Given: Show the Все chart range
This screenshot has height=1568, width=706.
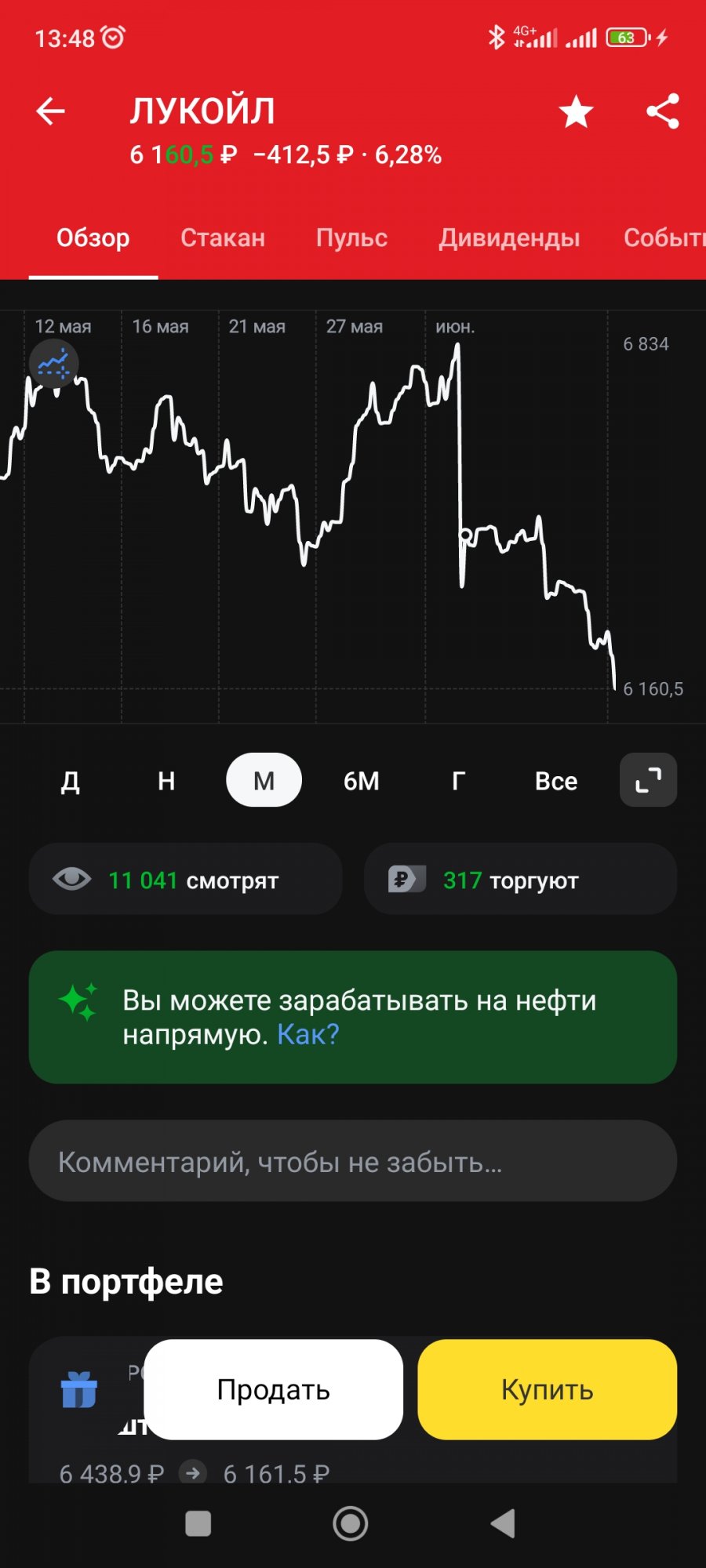Looking at the screenshot, I should (x=556, y=781).
